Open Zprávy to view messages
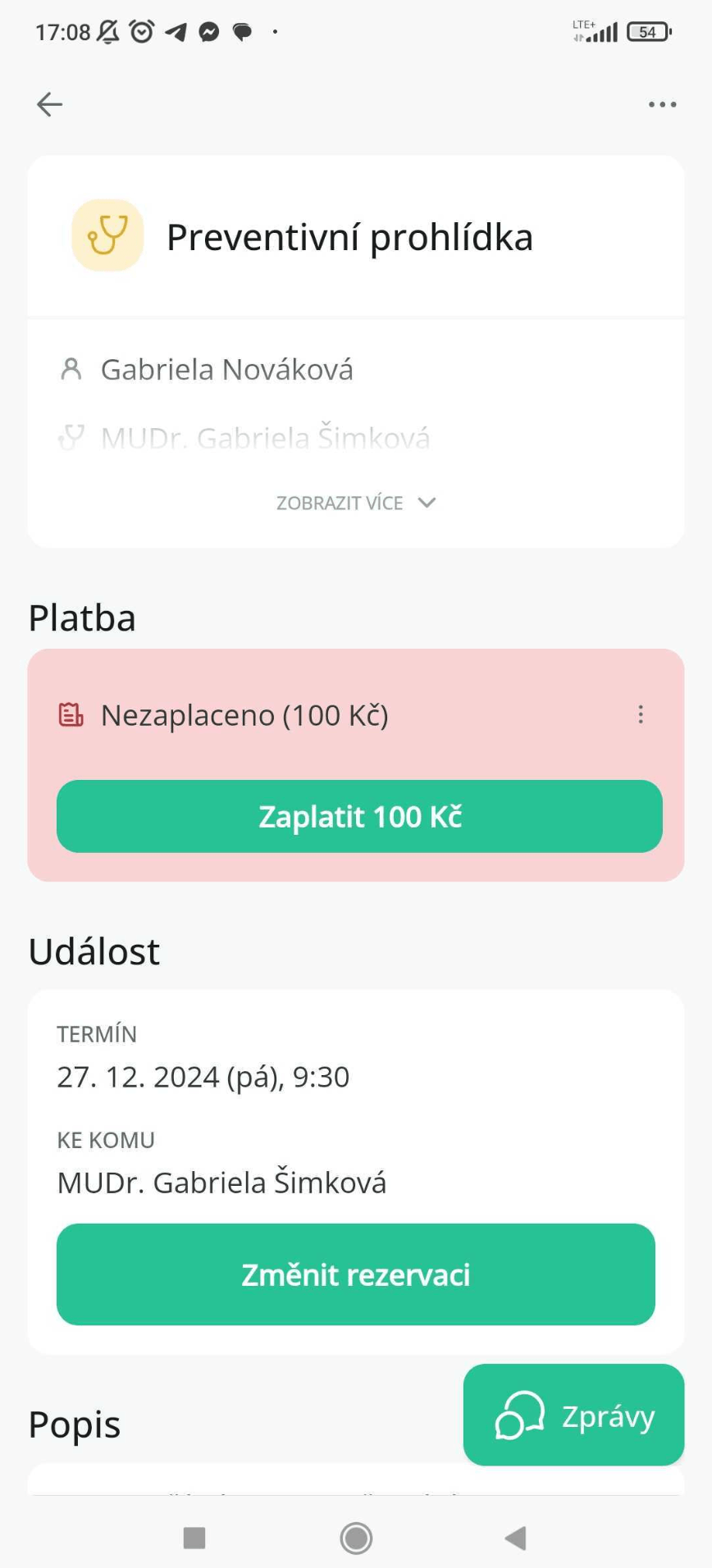This screenshot has width=712, height=1568. (x=574, y=1415)
